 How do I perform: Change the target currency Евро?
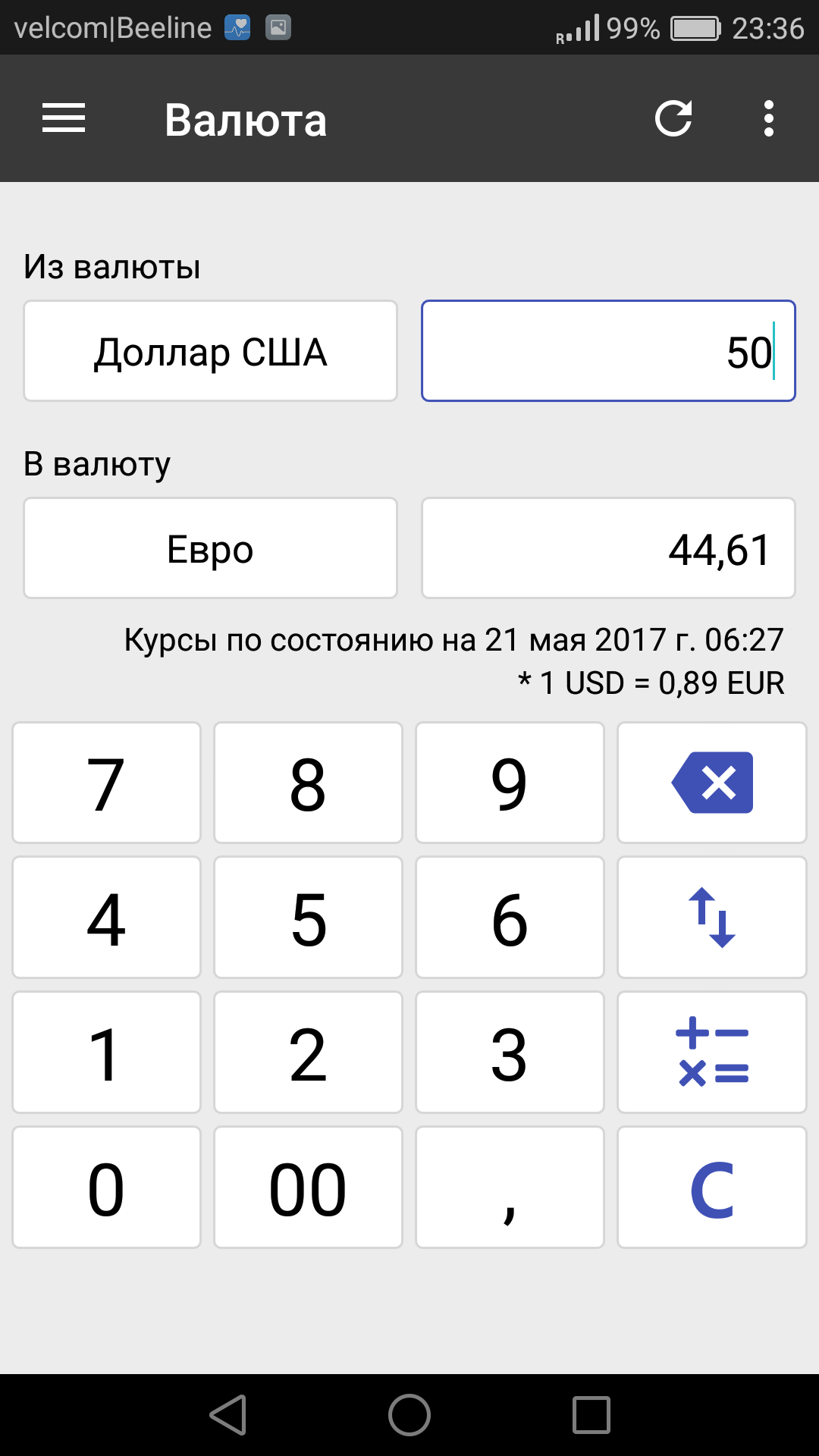coord(211,548)
